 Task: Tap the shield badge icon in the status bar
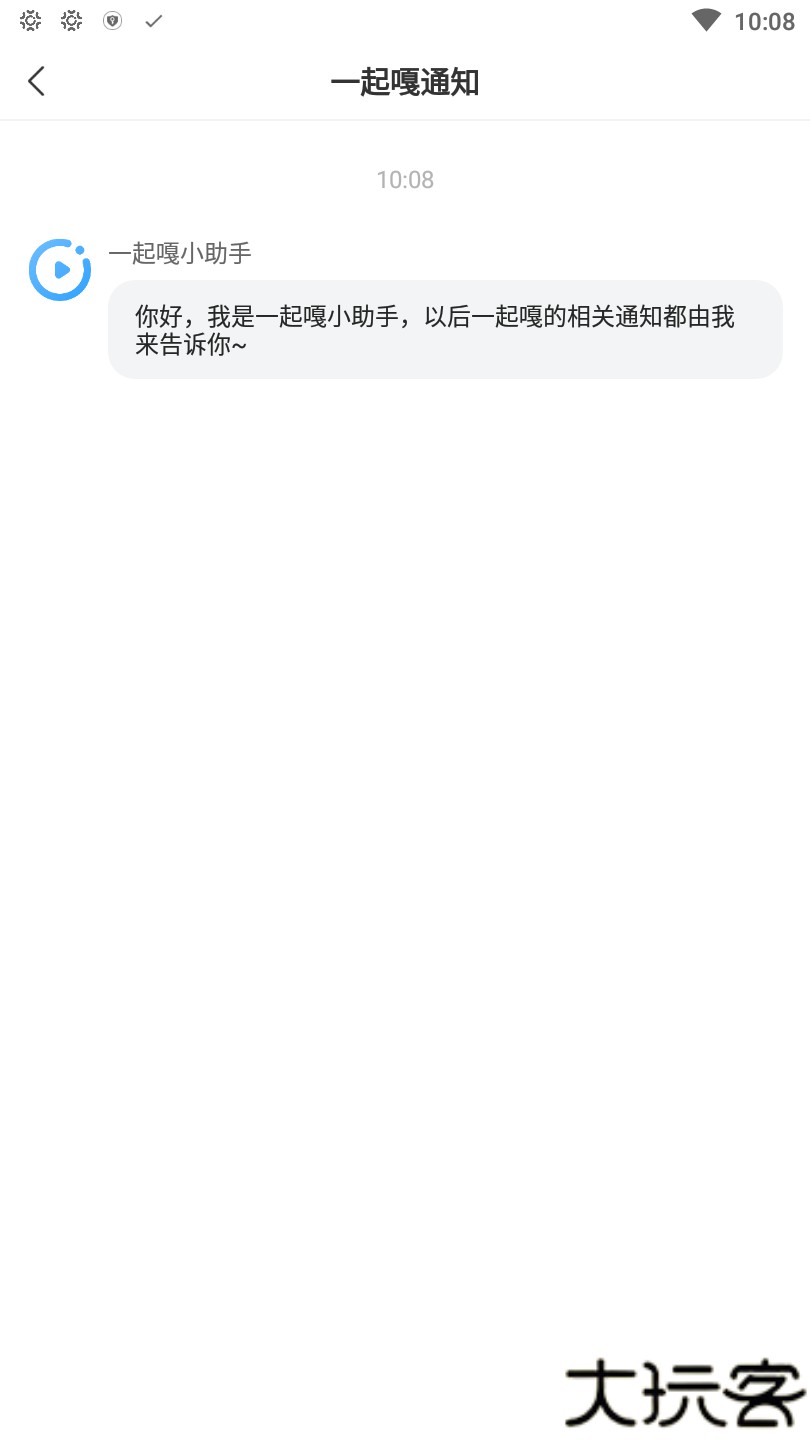(112, 20)
